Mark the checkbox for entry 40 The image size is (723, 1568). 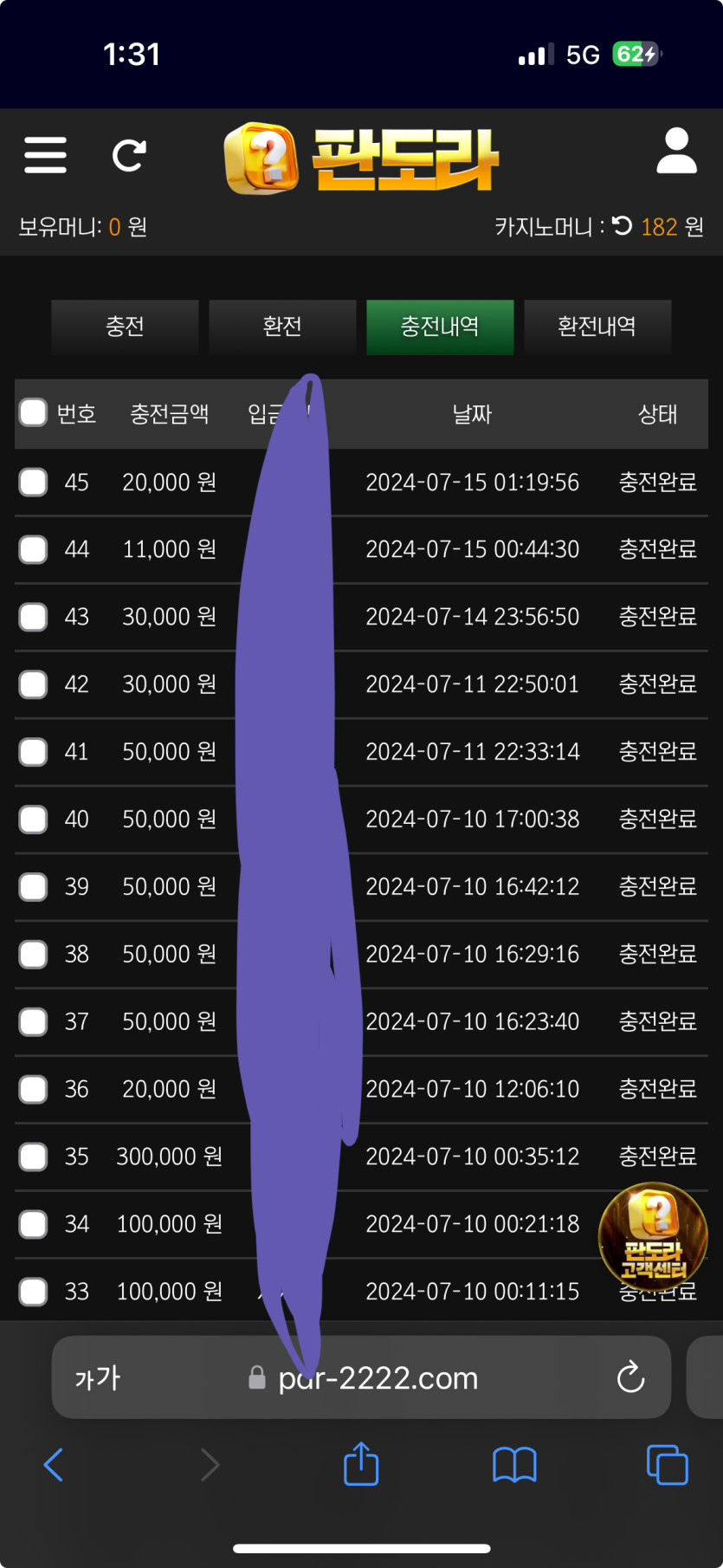pos(33,819)
